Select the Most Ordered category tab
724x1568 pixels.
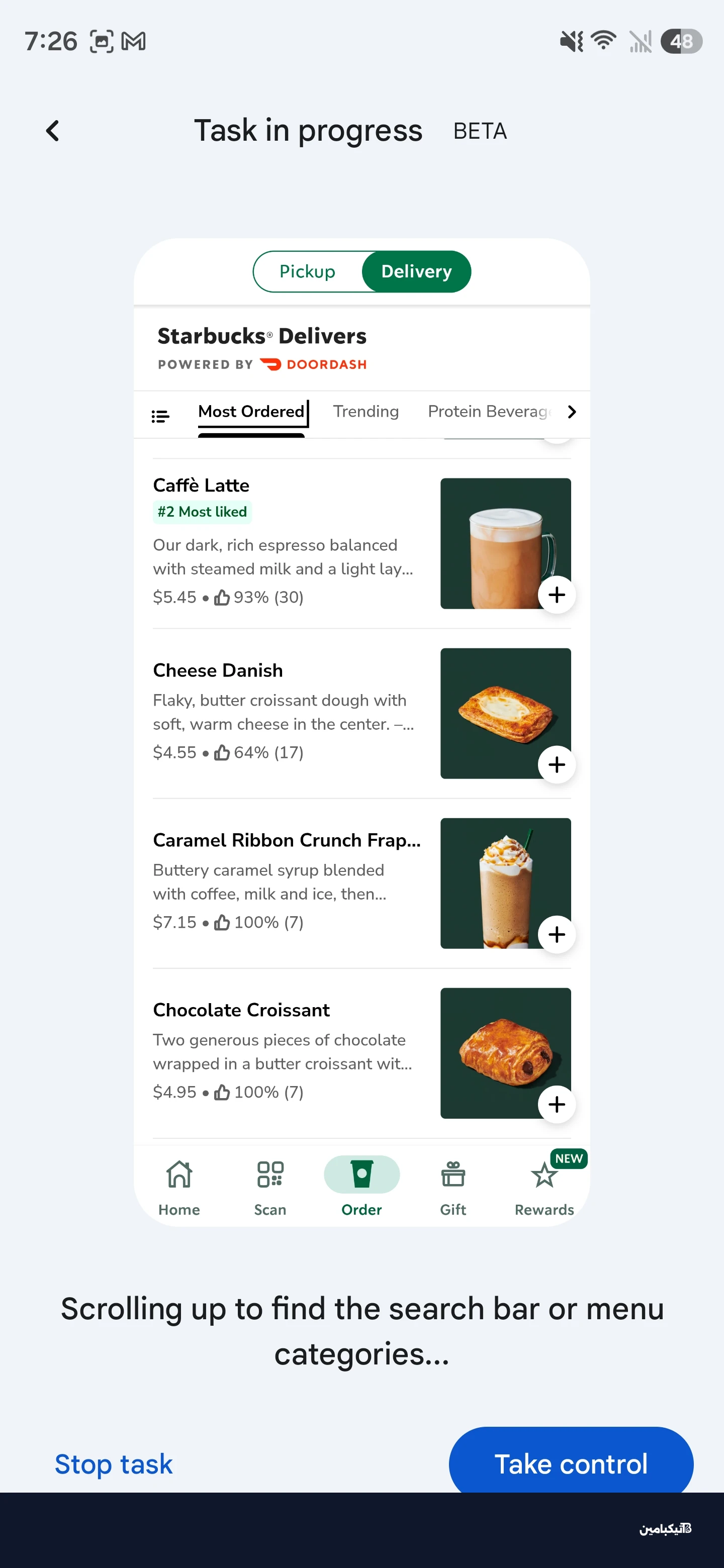coord(251,412)
